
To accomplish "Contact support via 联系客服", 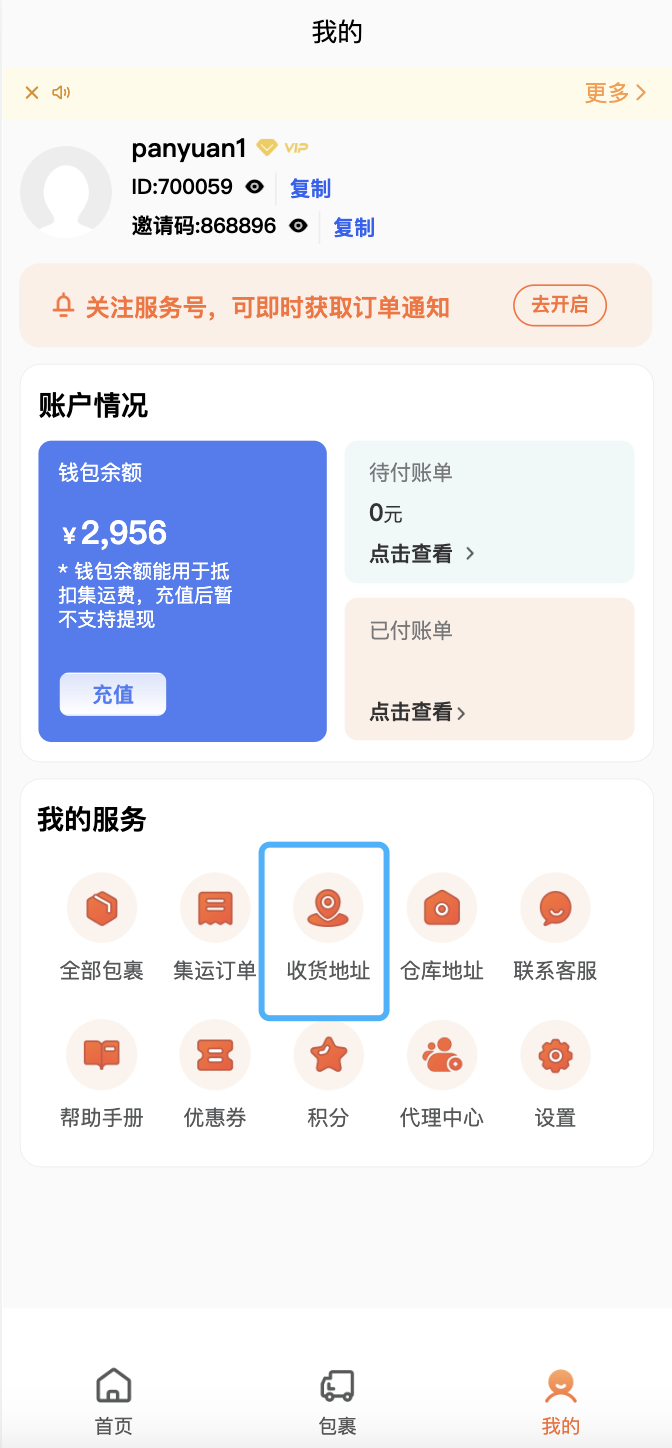I will pyautogui.click(x=555, y=928).
